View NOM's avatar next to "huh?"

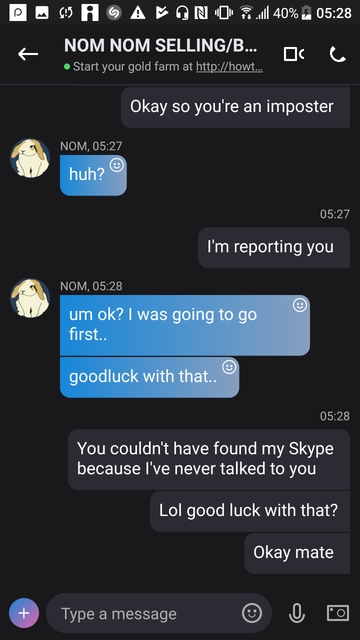[30, 158]
